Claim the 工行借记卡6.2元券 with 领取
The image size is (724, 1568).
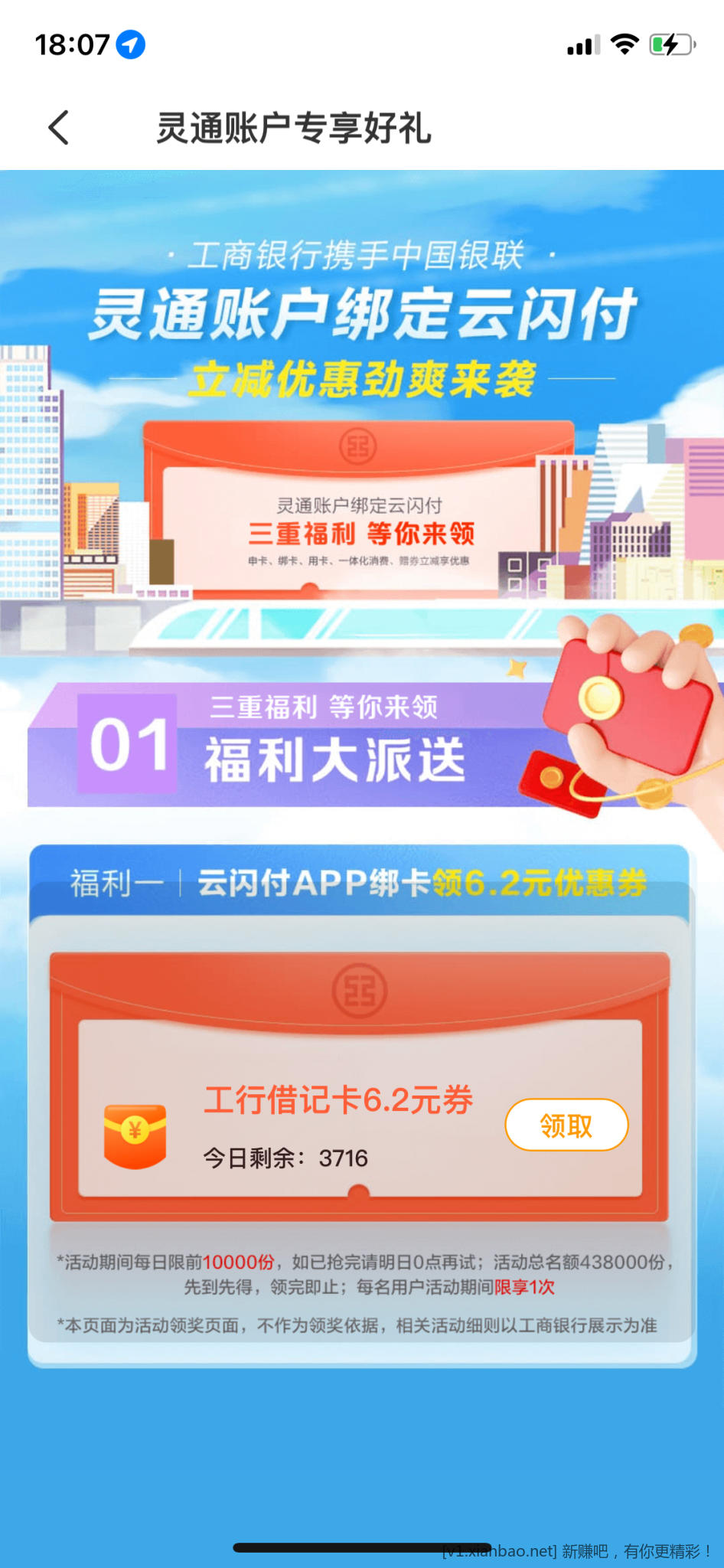pos(566,1125)
